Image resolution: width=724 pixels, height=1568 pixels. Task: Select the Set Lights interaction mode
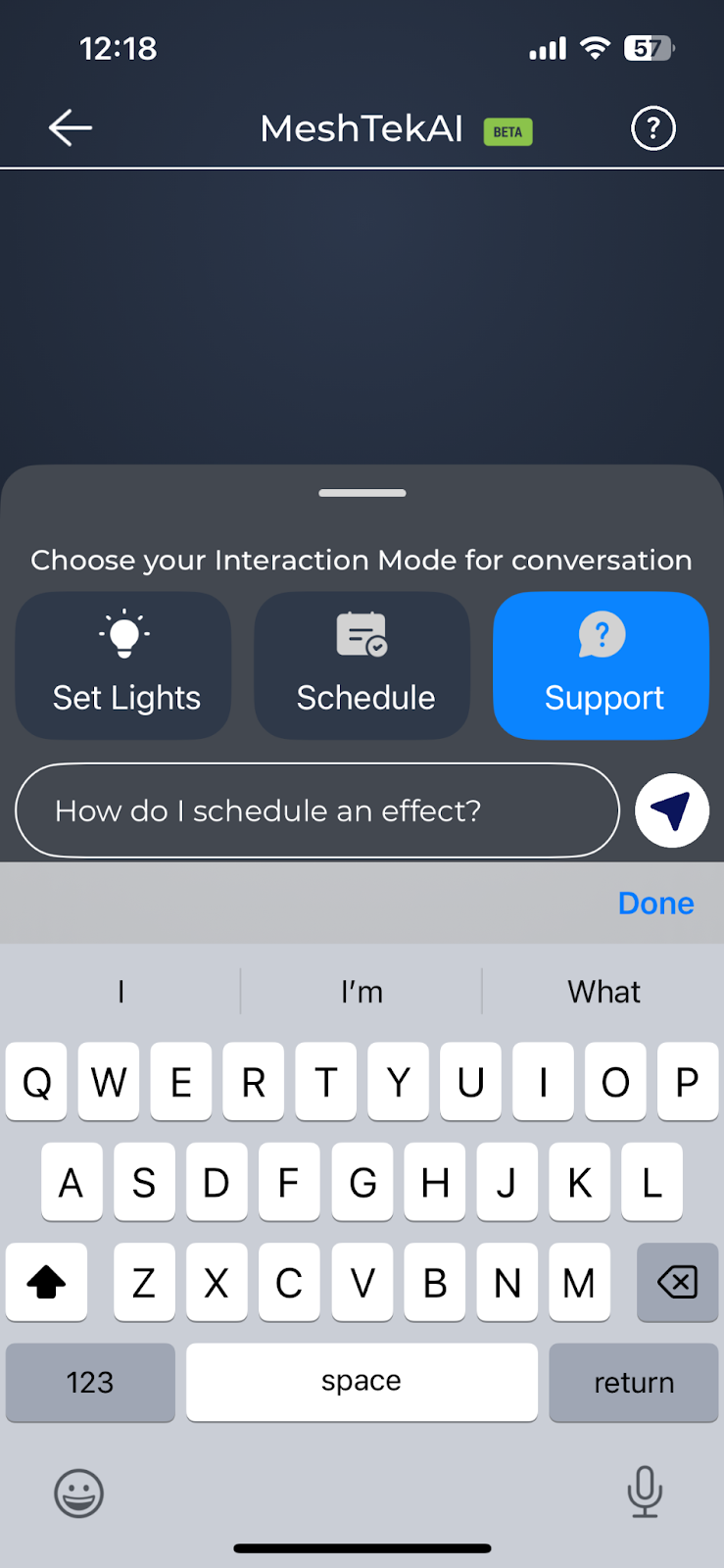tap(123, 665)
